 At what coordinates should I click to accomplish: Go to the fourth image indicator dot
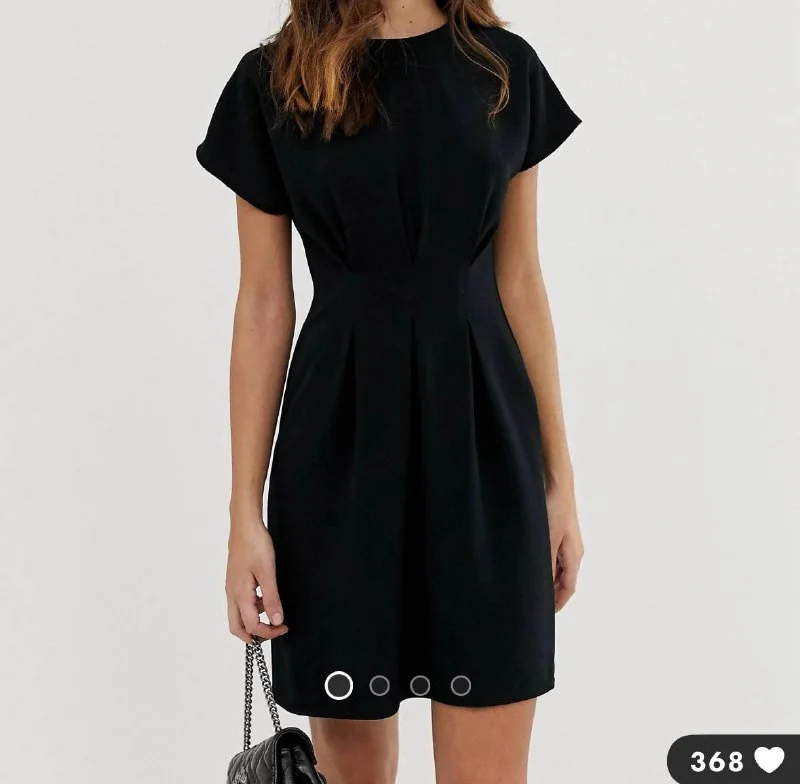460,685
